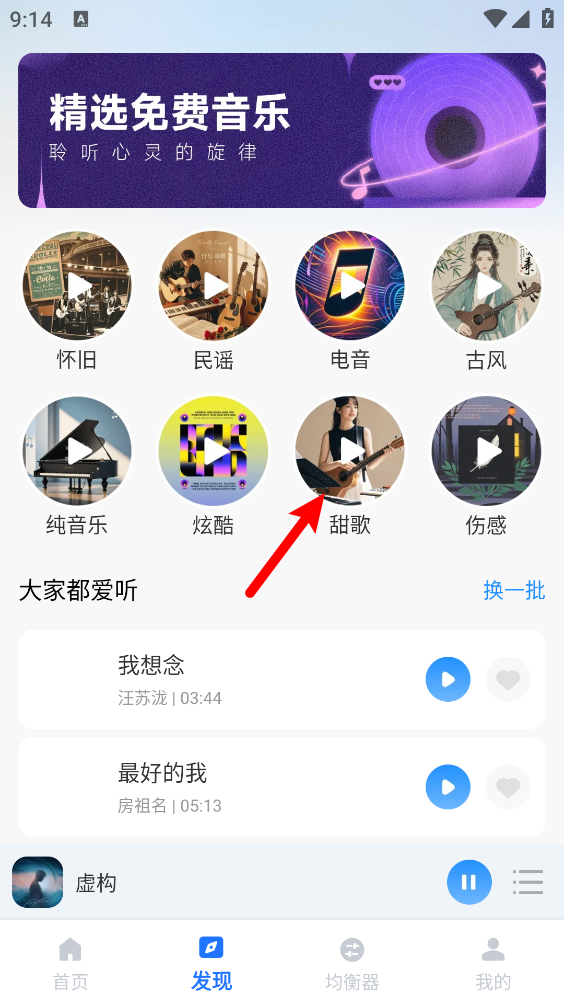This screenshot has height=1004, width=564.
Task: Select the 炫酷 category
Action: coord(213,451)
